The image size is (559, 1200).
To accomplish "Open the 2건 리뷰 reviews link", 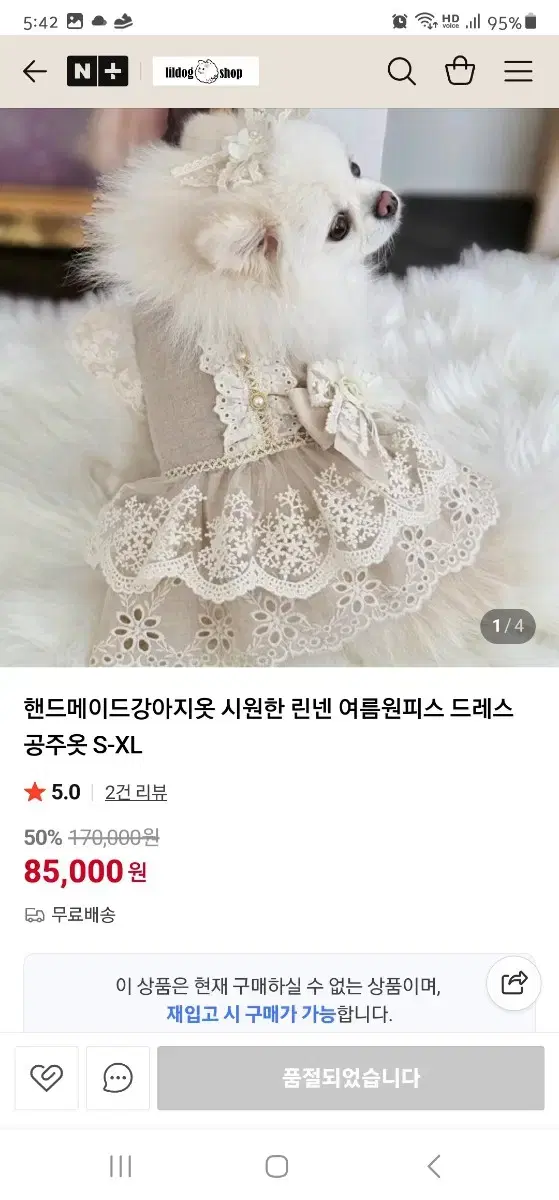I will click(x=136, y=792).
